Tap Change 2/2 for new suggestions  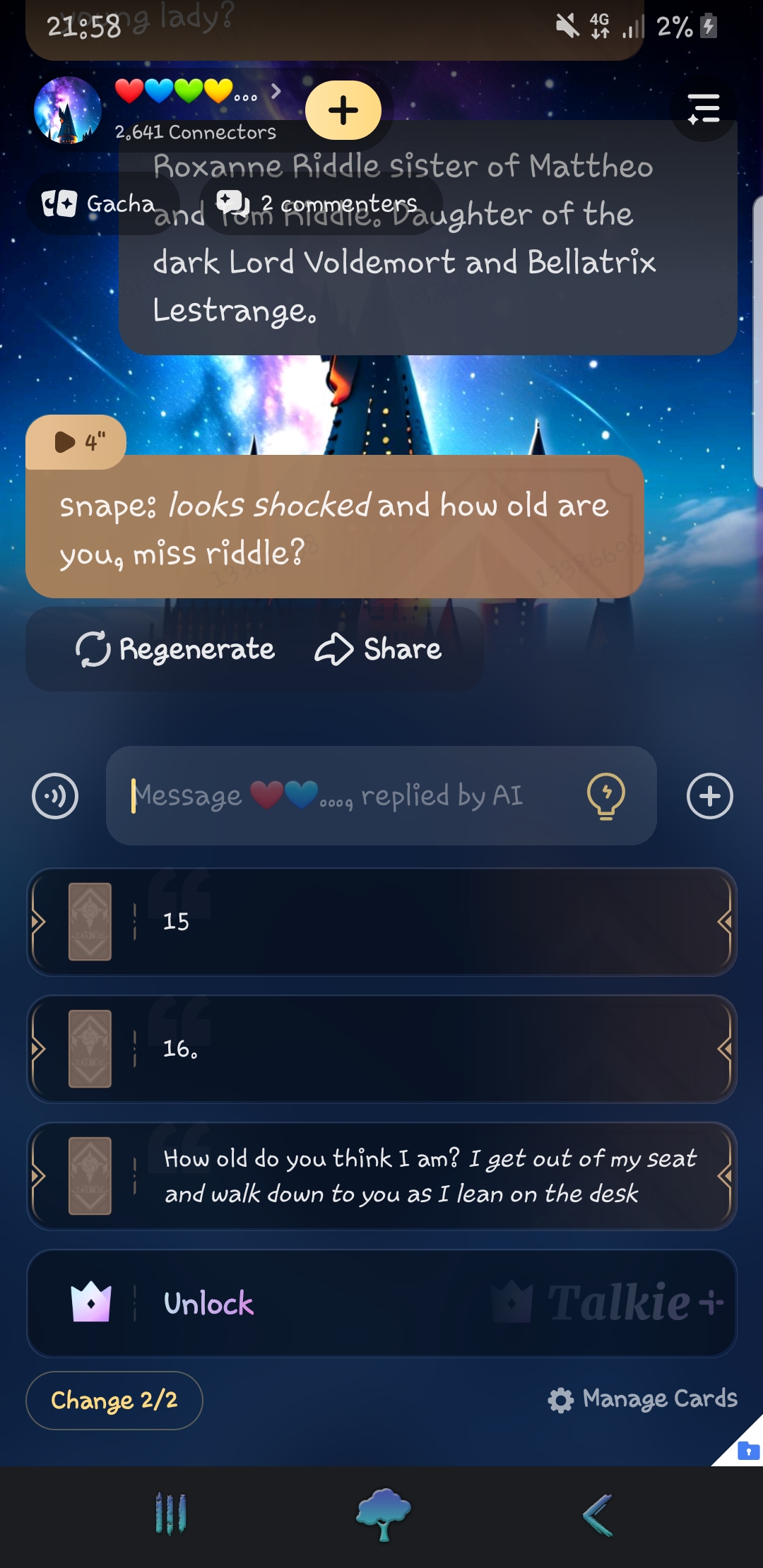pos(114,1400)
